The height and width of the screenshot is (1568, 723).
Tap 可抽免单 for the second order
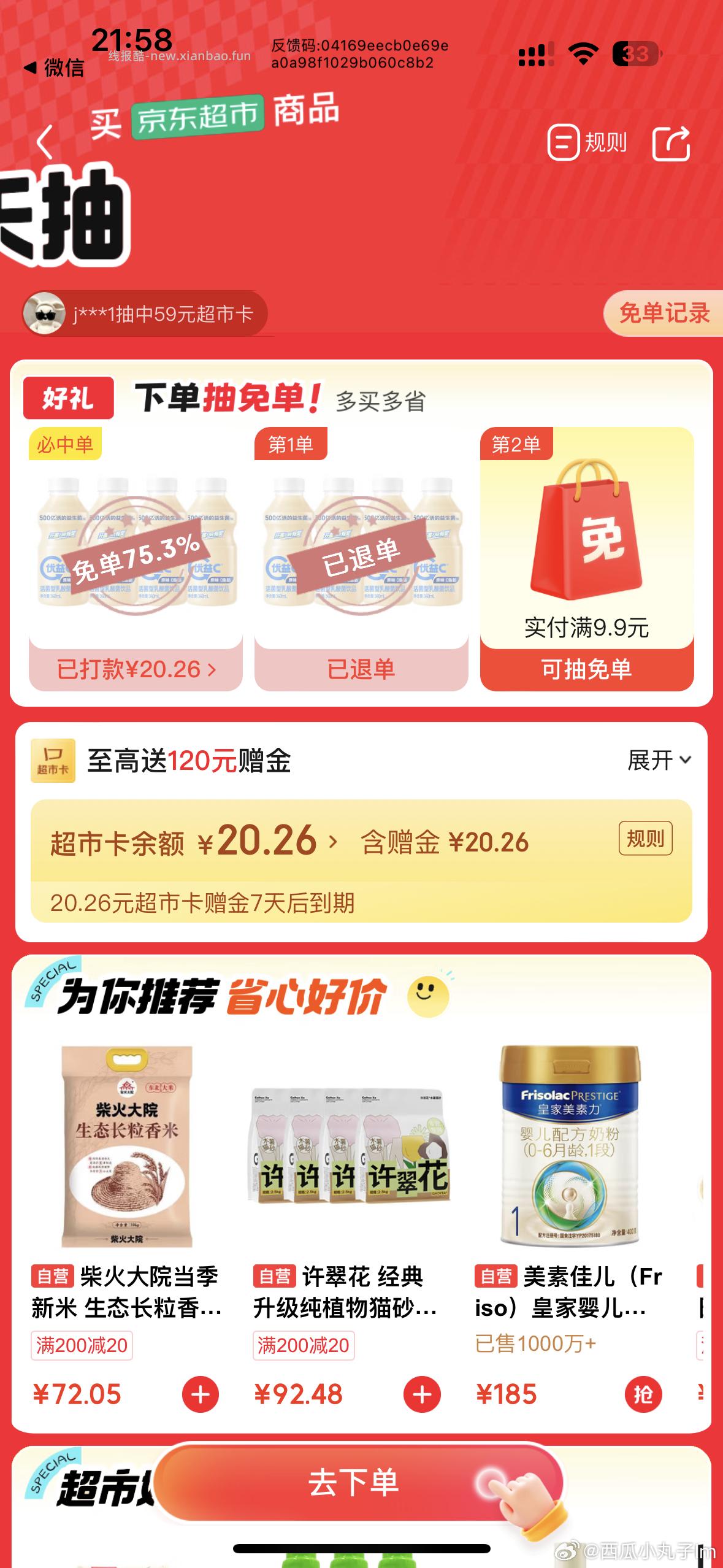[x=586, y=669]
